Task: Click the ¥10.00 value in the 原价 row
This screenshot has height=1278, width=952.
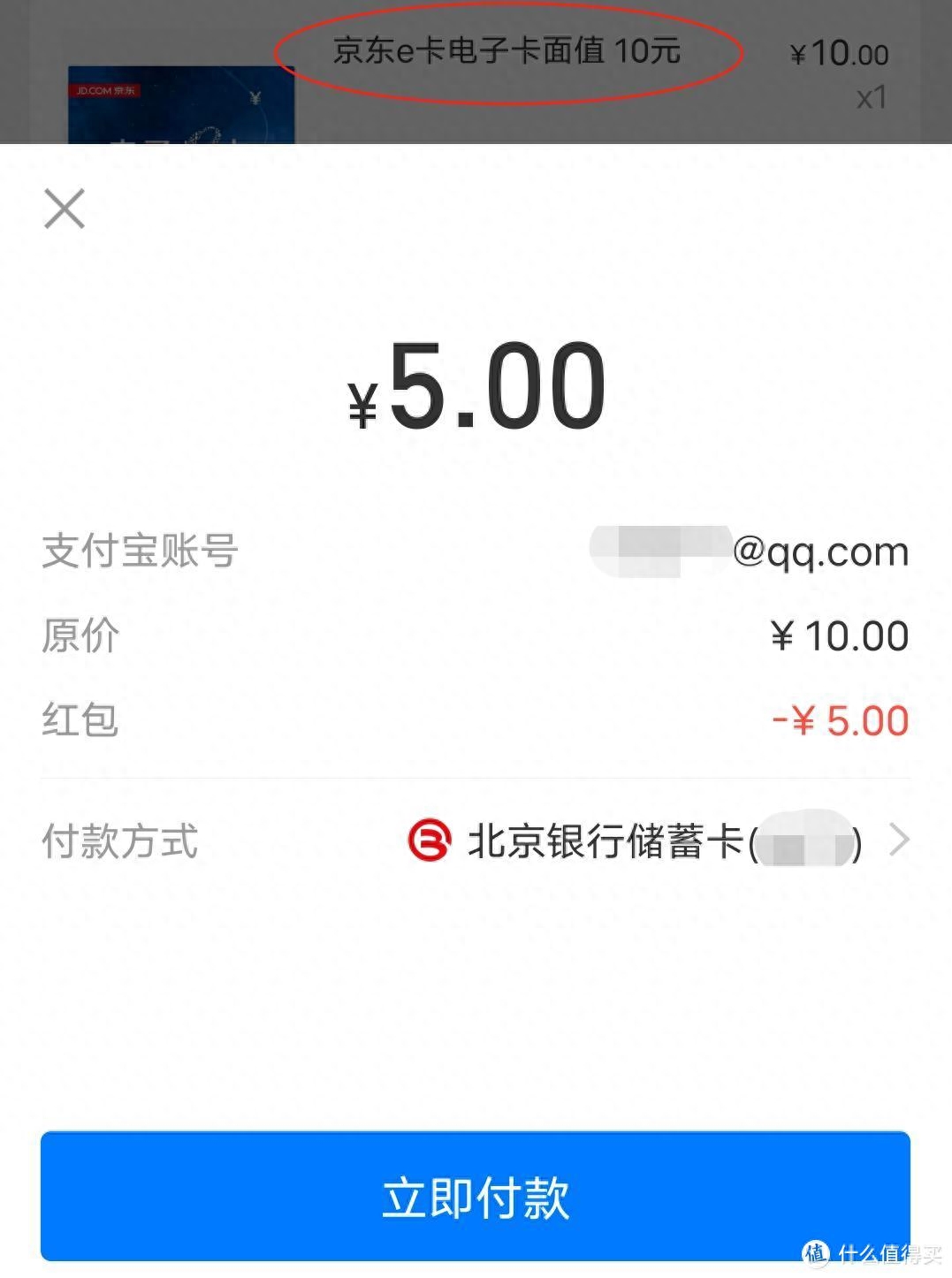Action: click(x=838, y=635)
